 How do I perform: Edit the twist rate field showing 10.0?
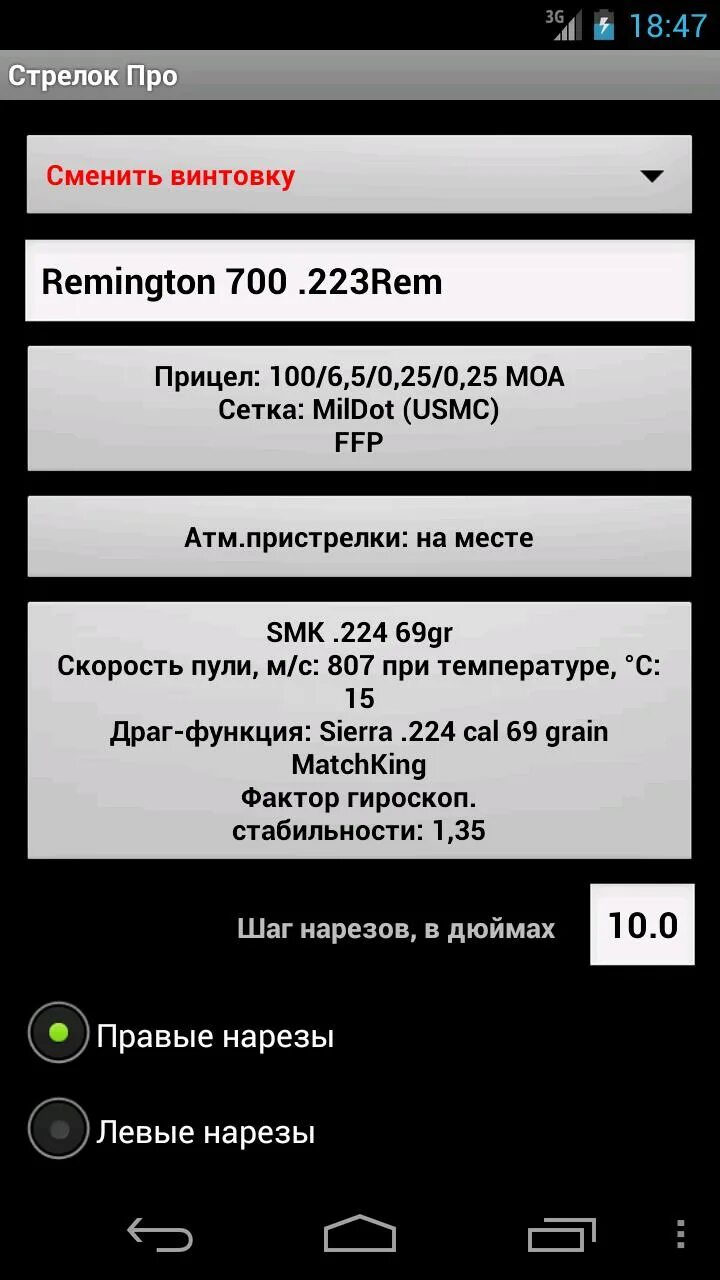(x=643, y=925)
